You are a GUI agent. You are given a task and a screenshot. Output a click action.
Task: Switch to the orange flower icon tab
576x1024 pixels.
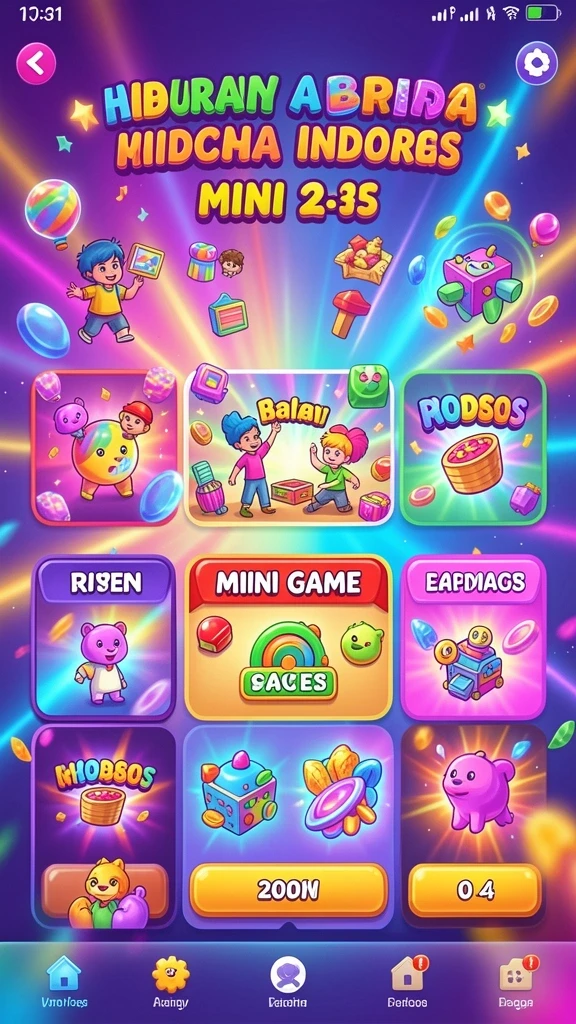click(x=170, y=982)
